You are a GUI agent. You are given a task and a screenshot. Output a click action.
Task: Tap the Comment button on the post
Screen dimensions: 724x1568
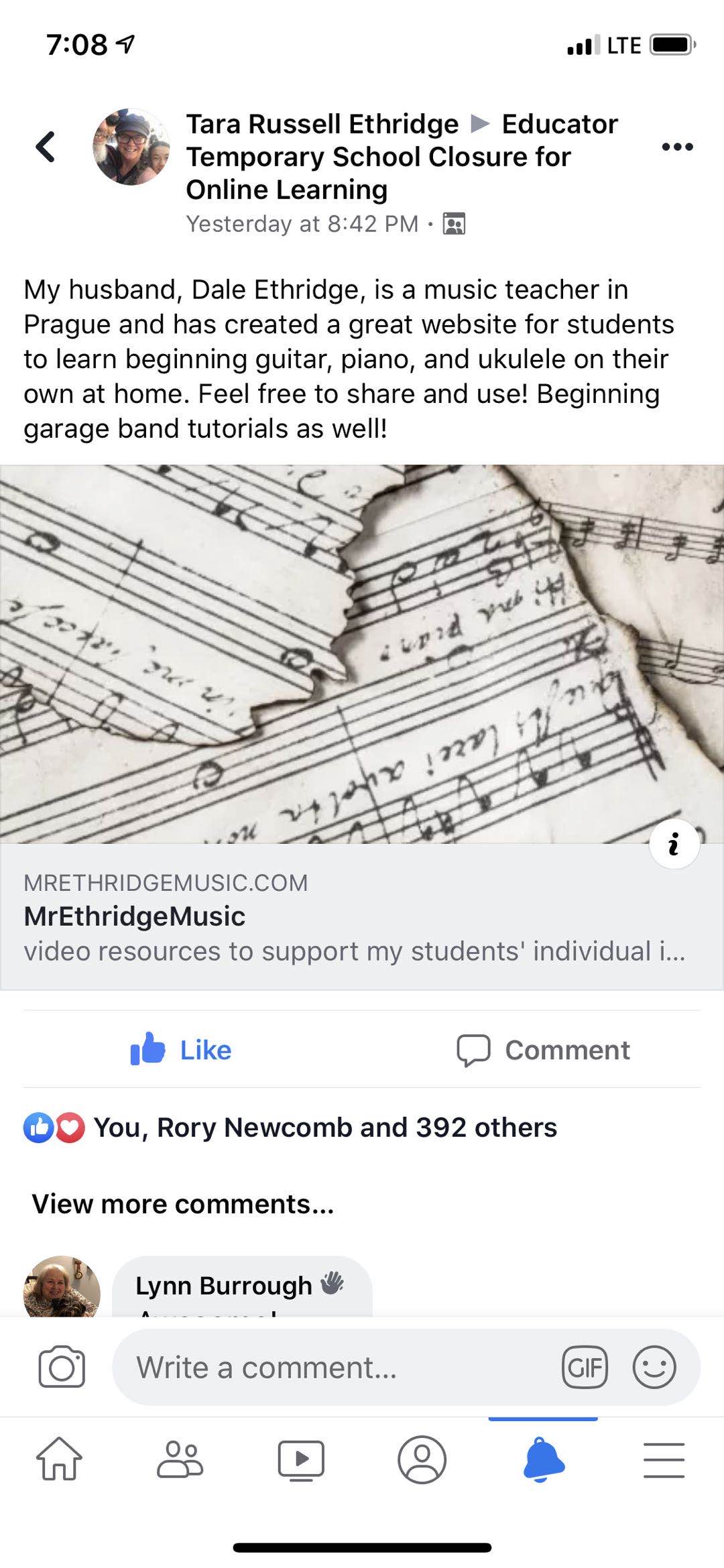click(x=544, y=1050)
